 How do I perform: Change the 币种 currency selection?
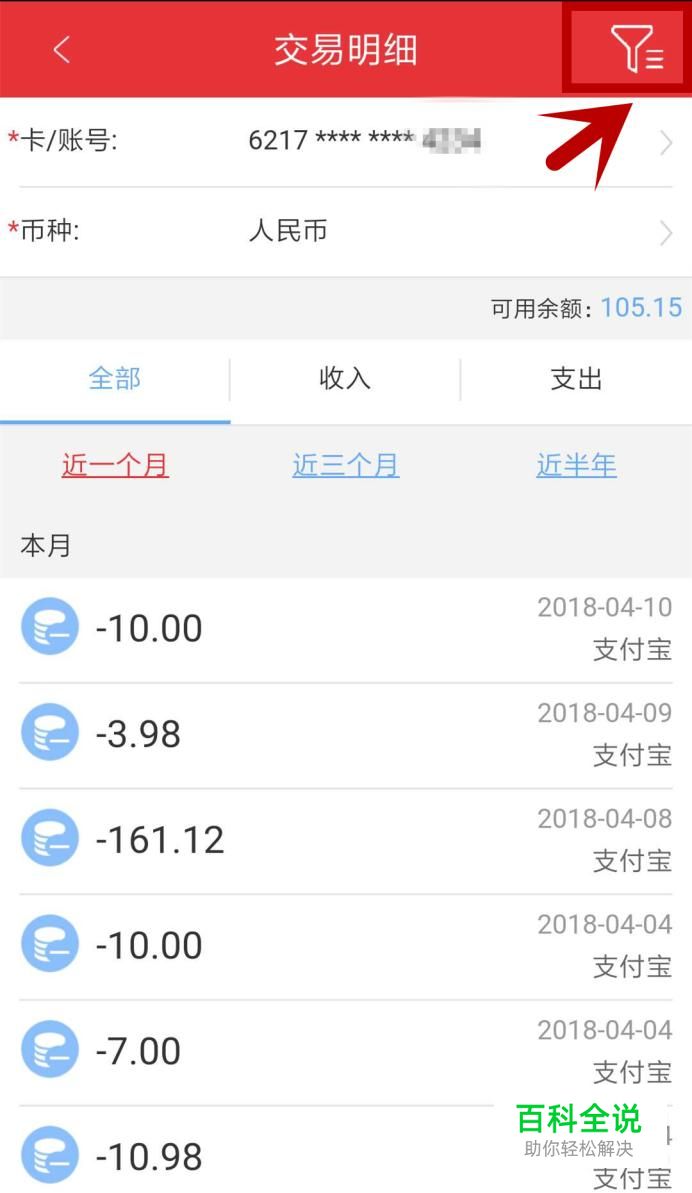tap(346, 232)
